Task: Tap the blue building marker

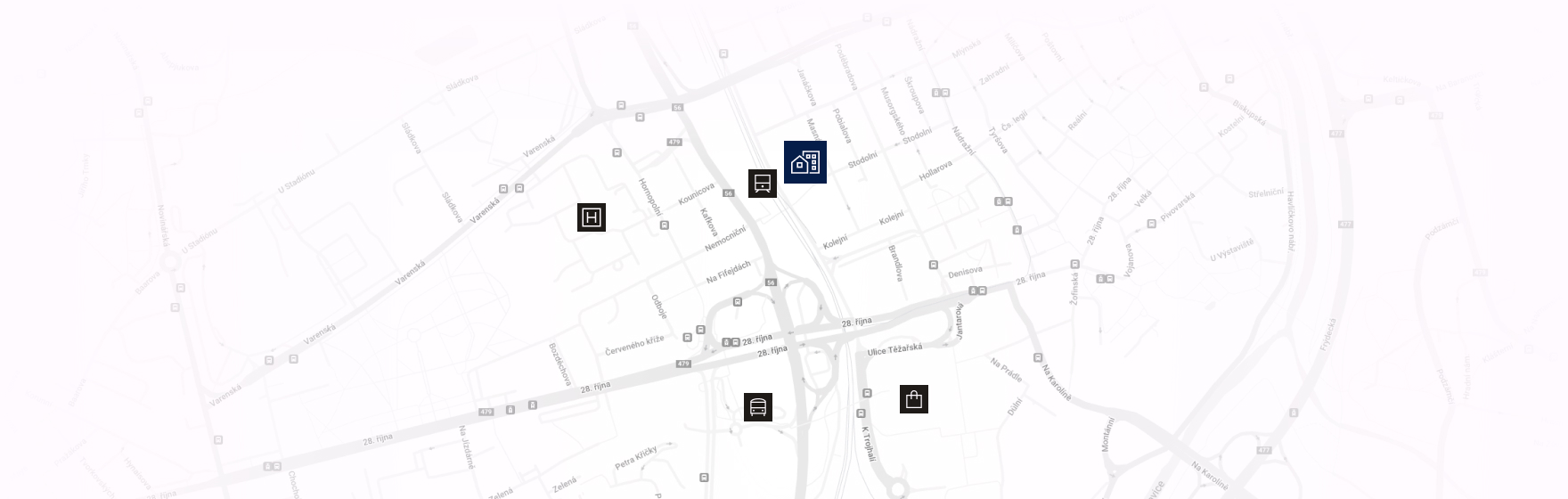Action: (x=804, y=162)
